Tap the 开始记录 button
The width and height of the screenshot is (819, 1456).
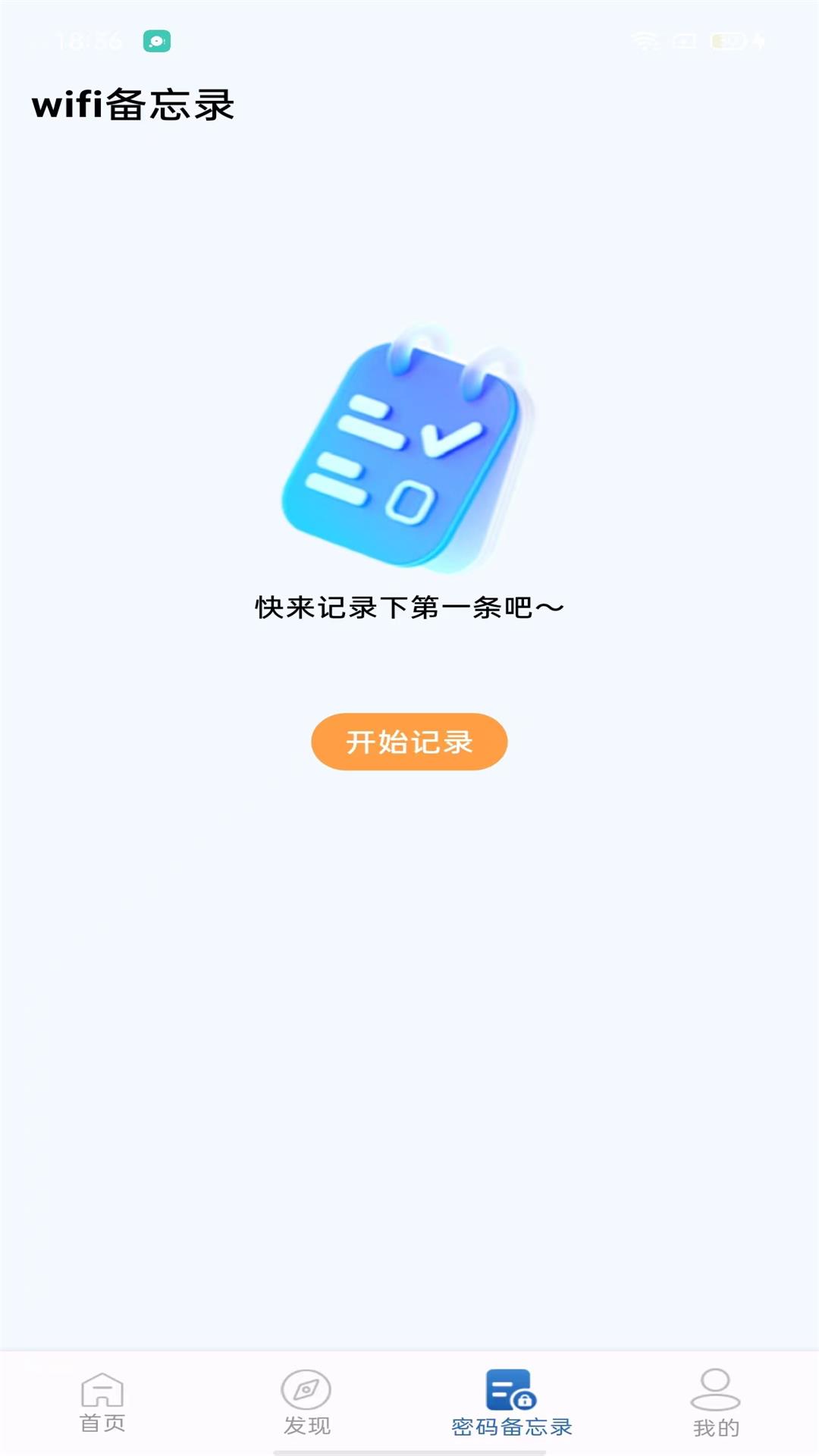[x=409, y=742]
